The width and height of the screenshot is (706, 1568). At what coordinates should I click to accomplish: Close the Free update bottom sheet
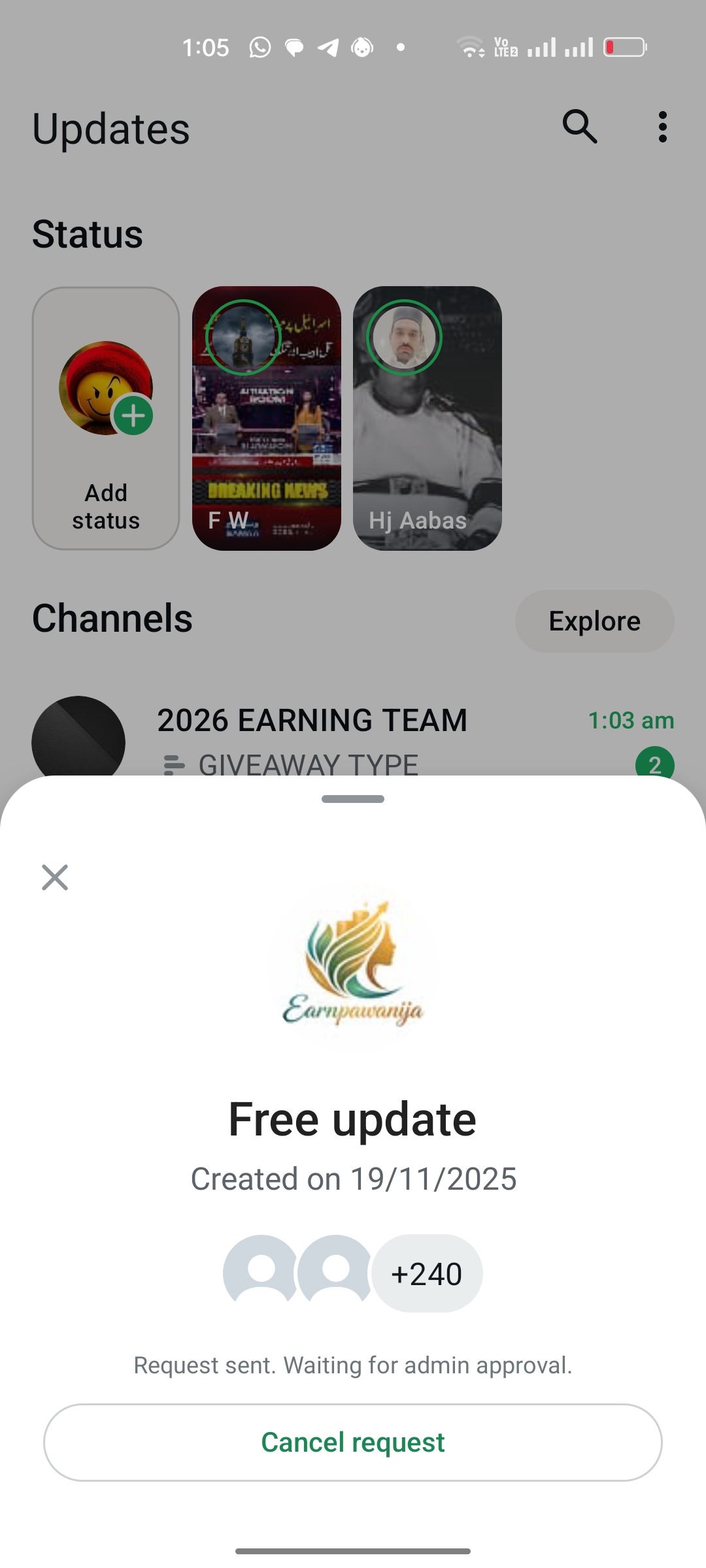[55, 877]
